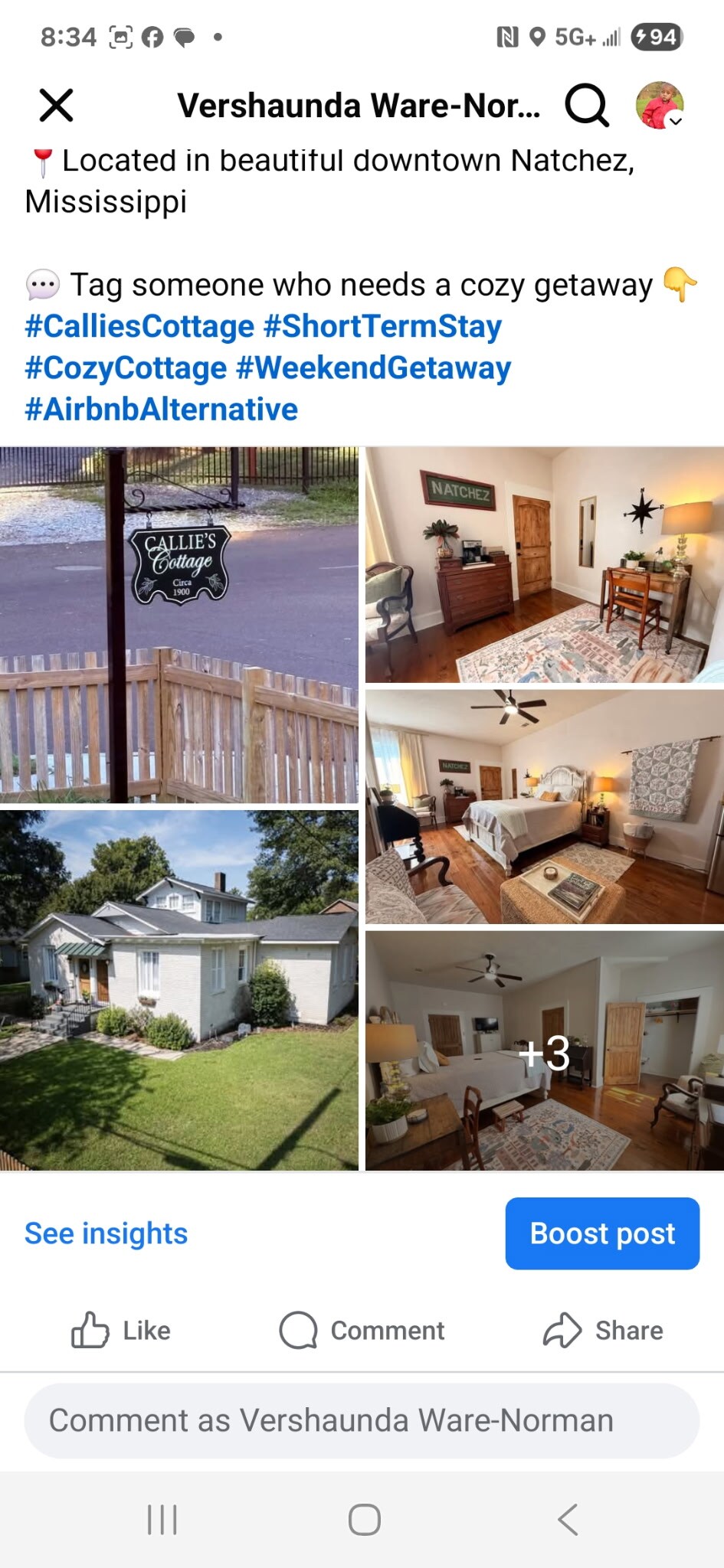This screenshot has width=724, height=1568.
Task: Open the #AirbnbAlternative hashtag
Action: [x=161, y=409]
